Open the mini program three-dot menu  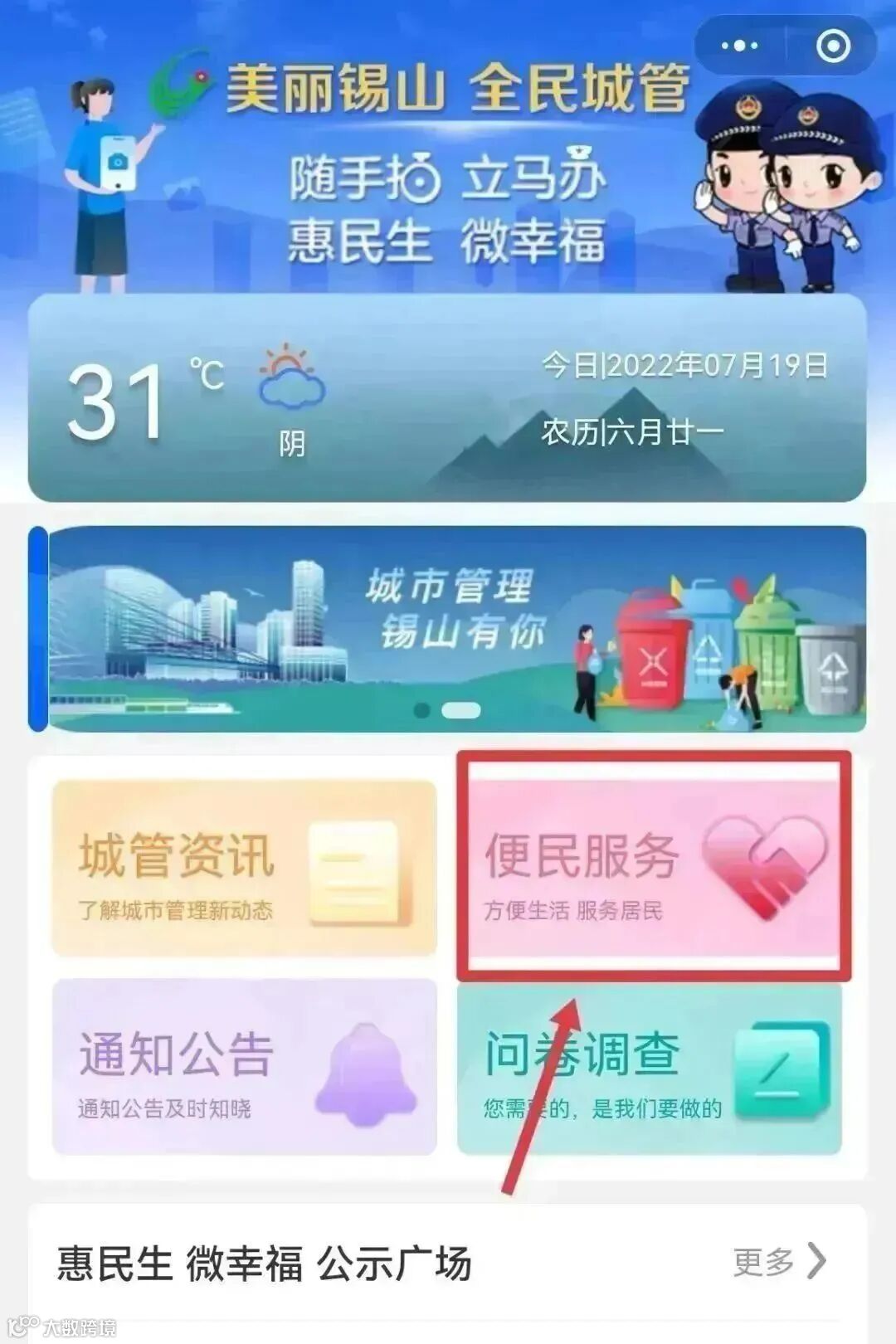[739, 46]
